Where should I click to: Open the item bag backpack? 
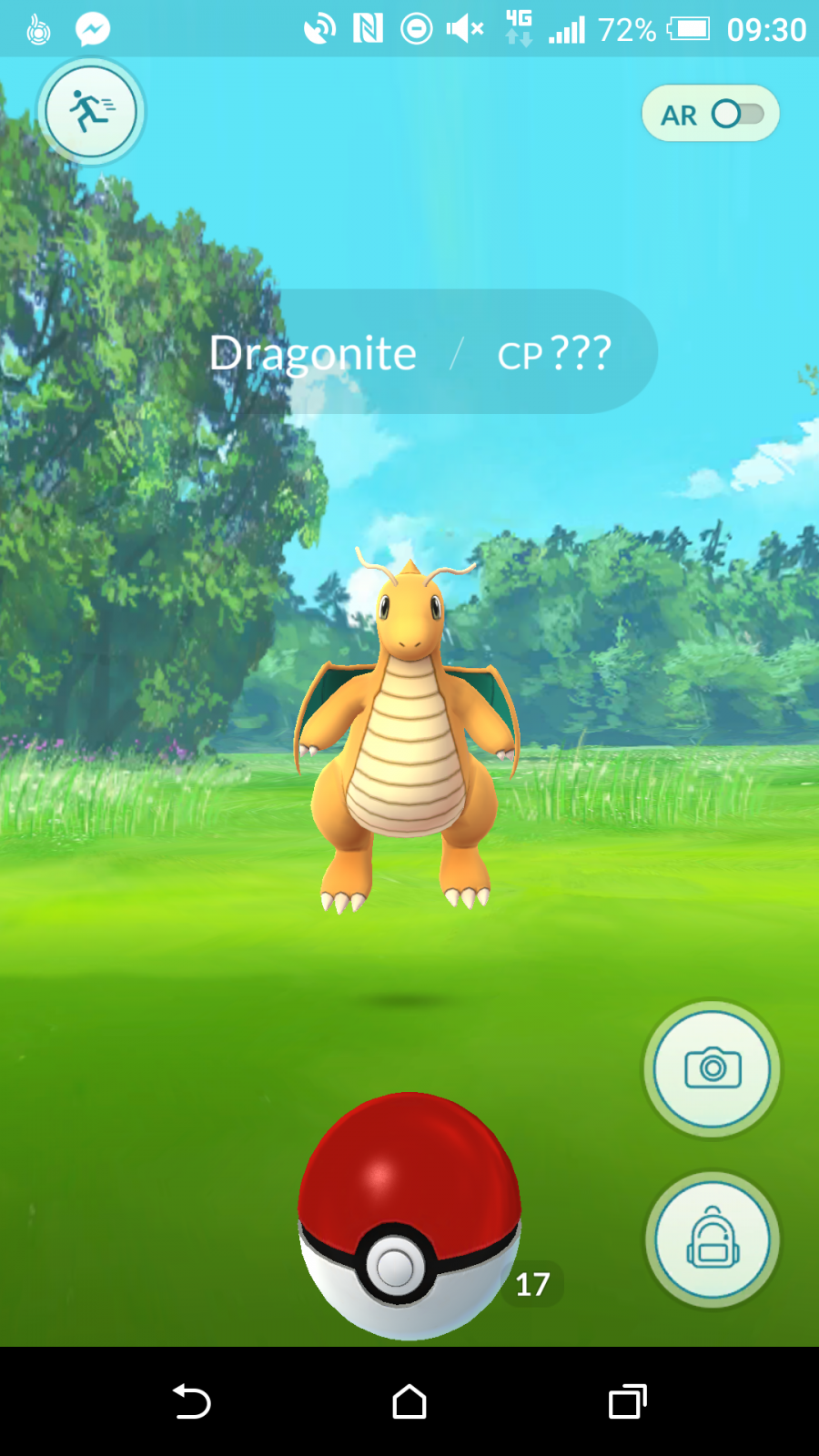click(713, 1239)
